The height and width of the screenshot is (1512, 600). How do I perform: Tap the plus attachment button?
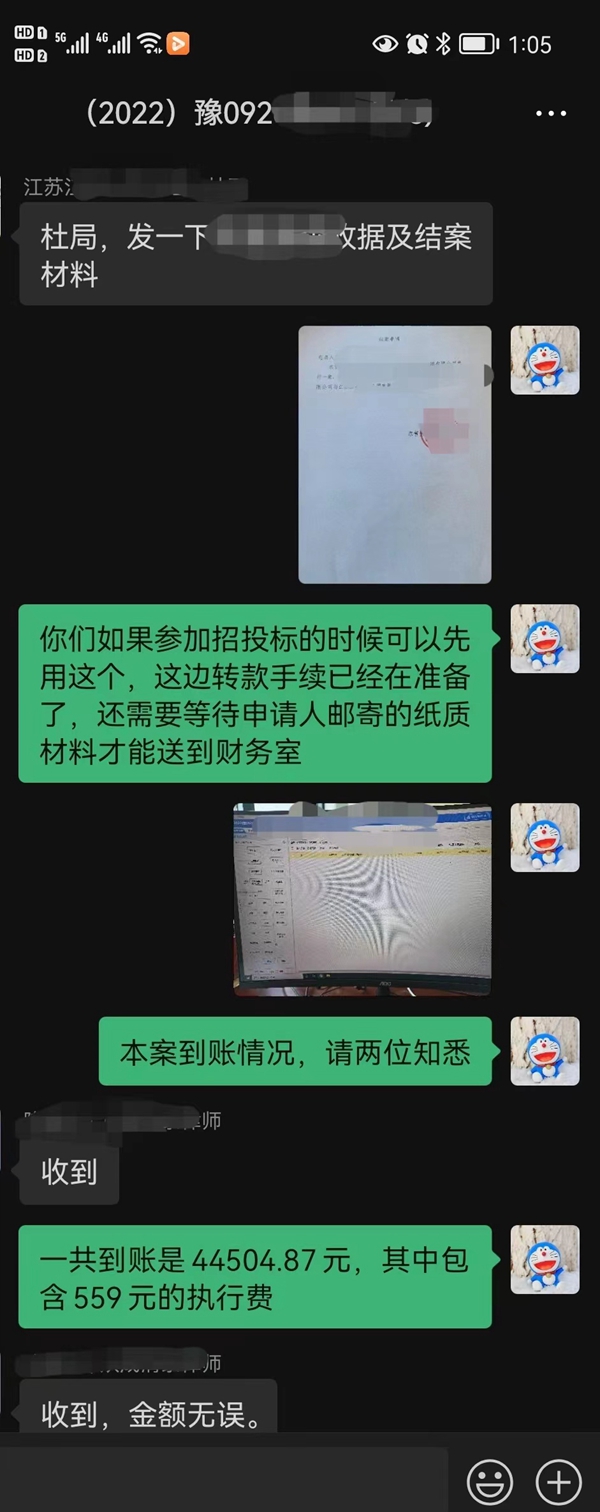558,1481
